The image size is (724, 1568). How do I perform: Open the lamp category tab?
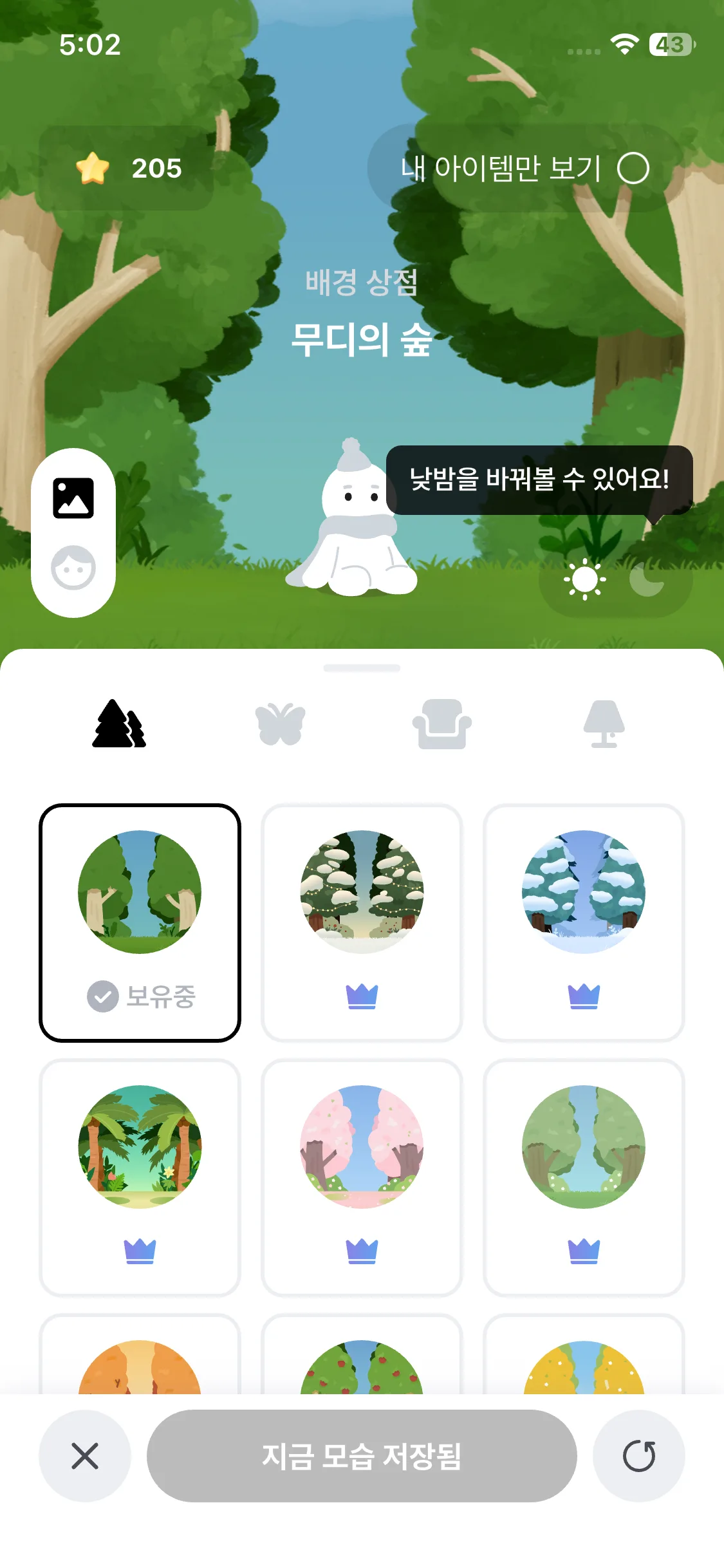(604, 724)
